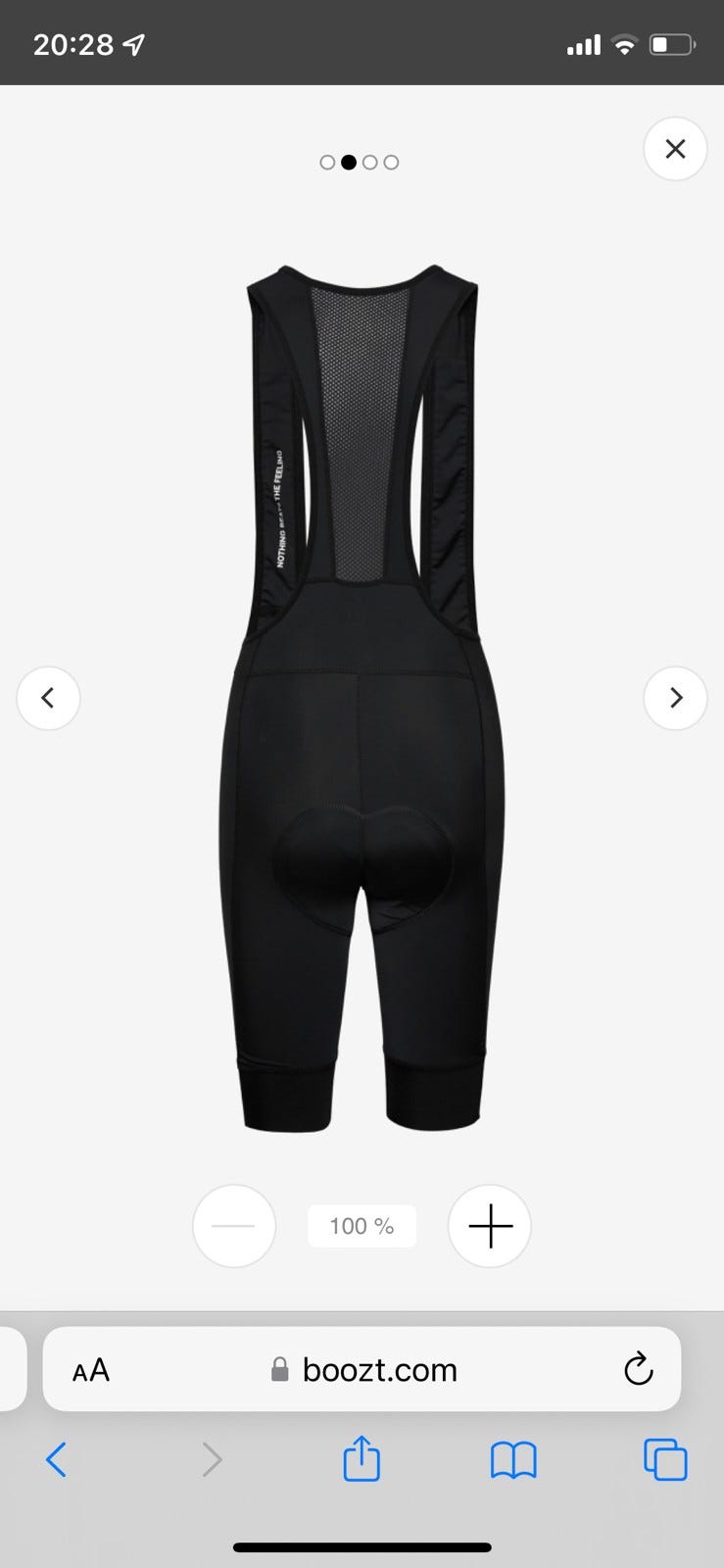
Task: Show all open Safari tabs
Action: pyautogui.click(x=665, y=1460)
